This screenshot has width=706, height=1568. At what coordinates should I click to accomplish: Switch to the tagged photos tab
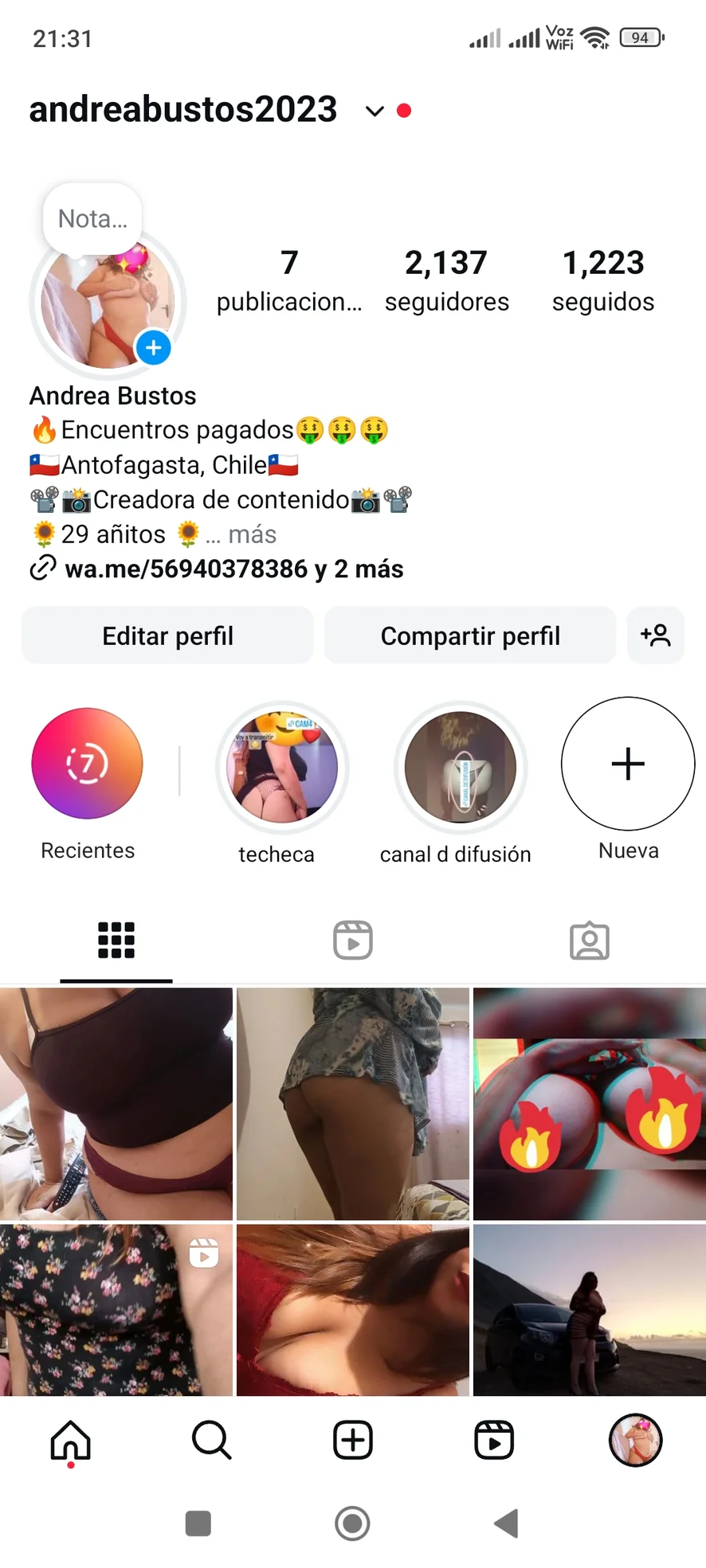tap(590, 940)
